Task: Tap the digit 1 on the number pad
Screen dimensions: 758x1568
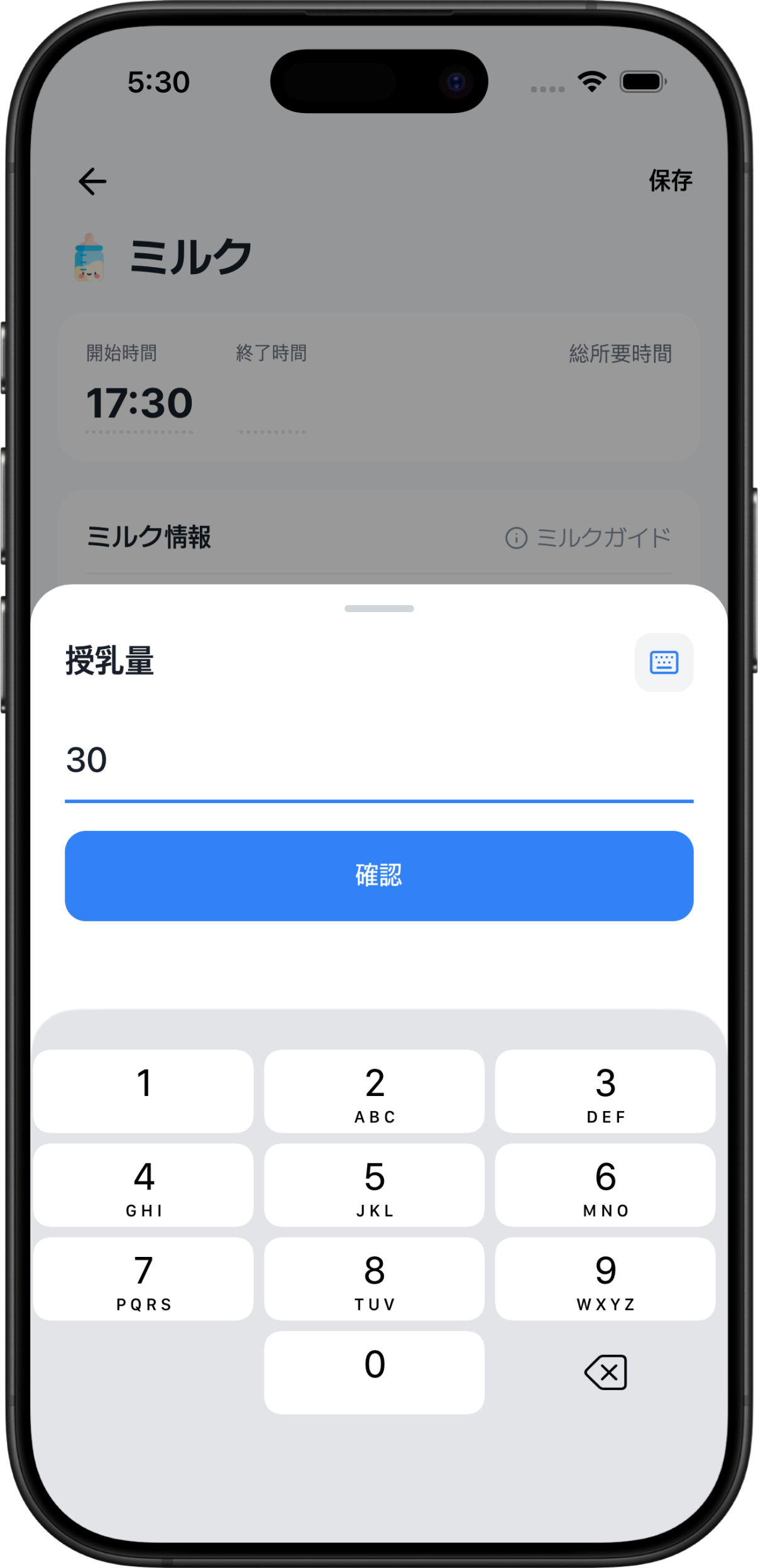Action: pos(143,1090)
